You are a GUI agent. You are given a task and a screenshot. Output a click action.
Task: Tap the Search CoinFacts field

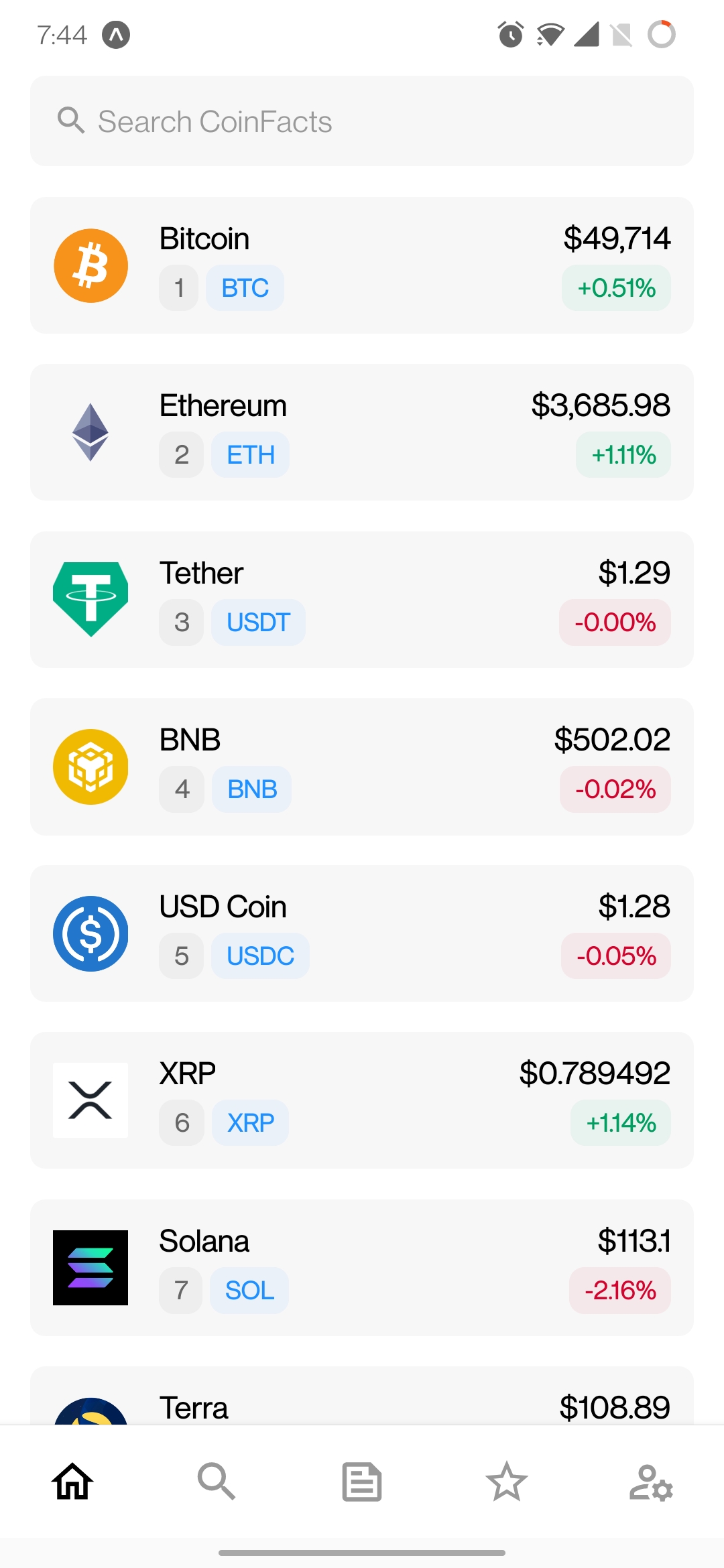[x=362, y=121]
